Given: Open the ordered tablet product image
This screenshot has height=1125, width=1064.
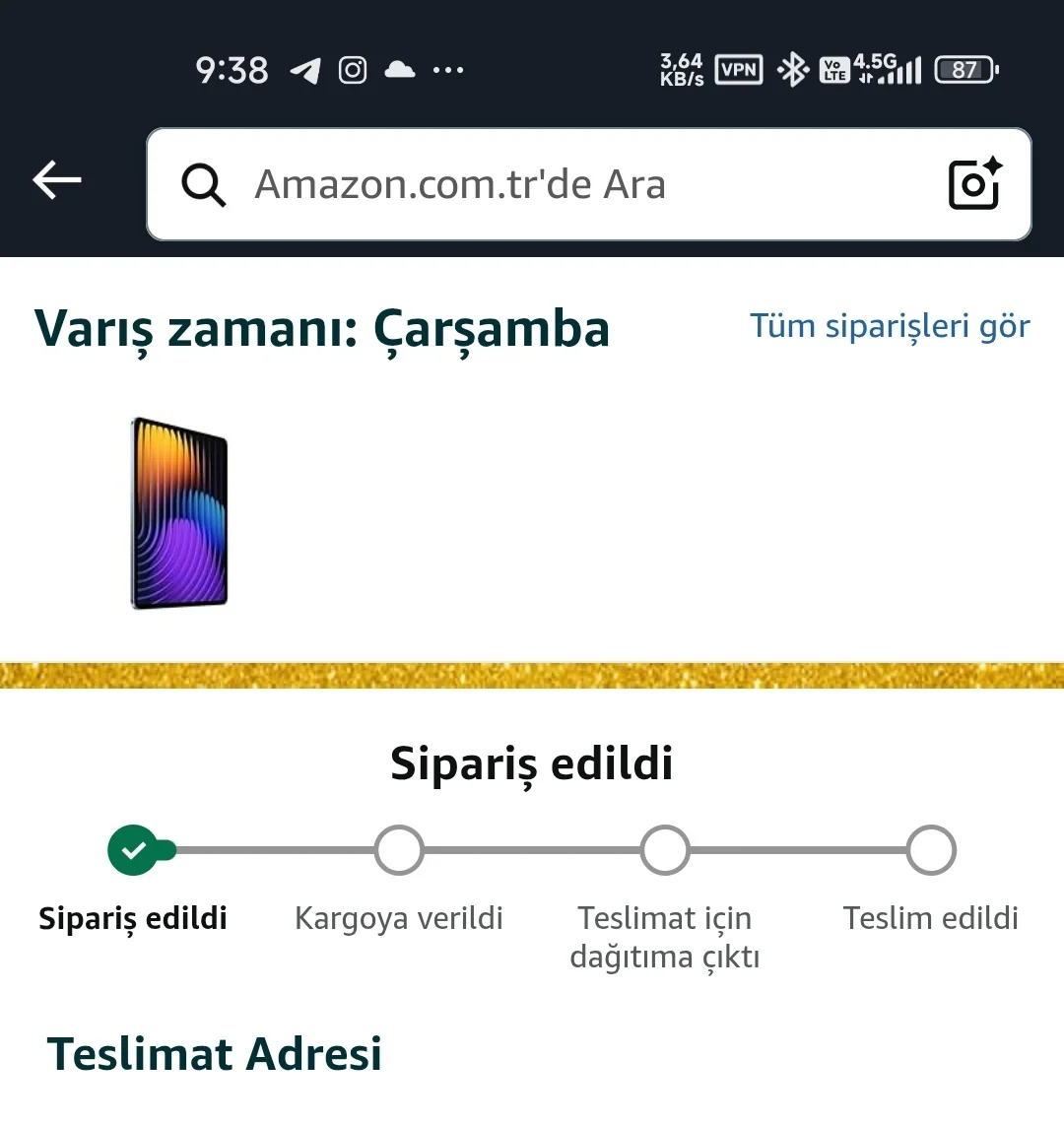Looking at the screenshot, I should [x=179, y=513].
